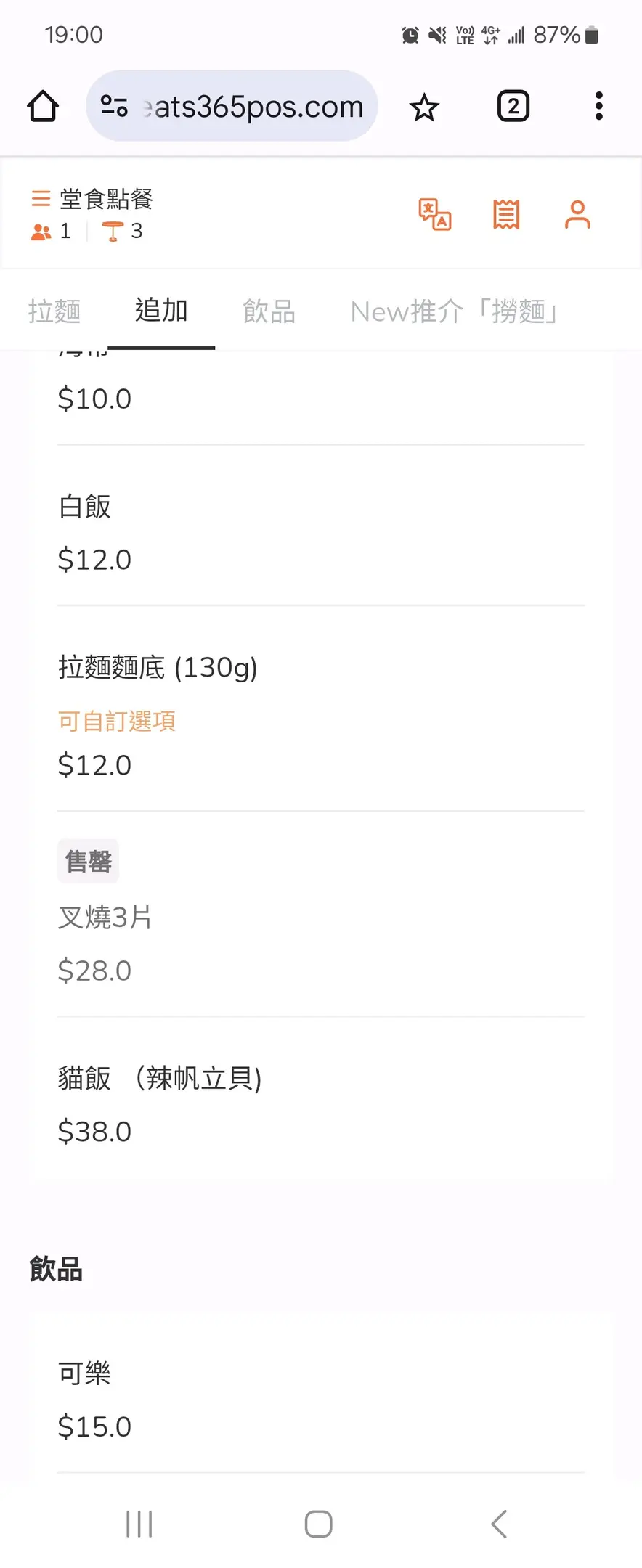
Task: Select 貓飯 (辣帆立貝) item
Action: tap(320, 1103)
